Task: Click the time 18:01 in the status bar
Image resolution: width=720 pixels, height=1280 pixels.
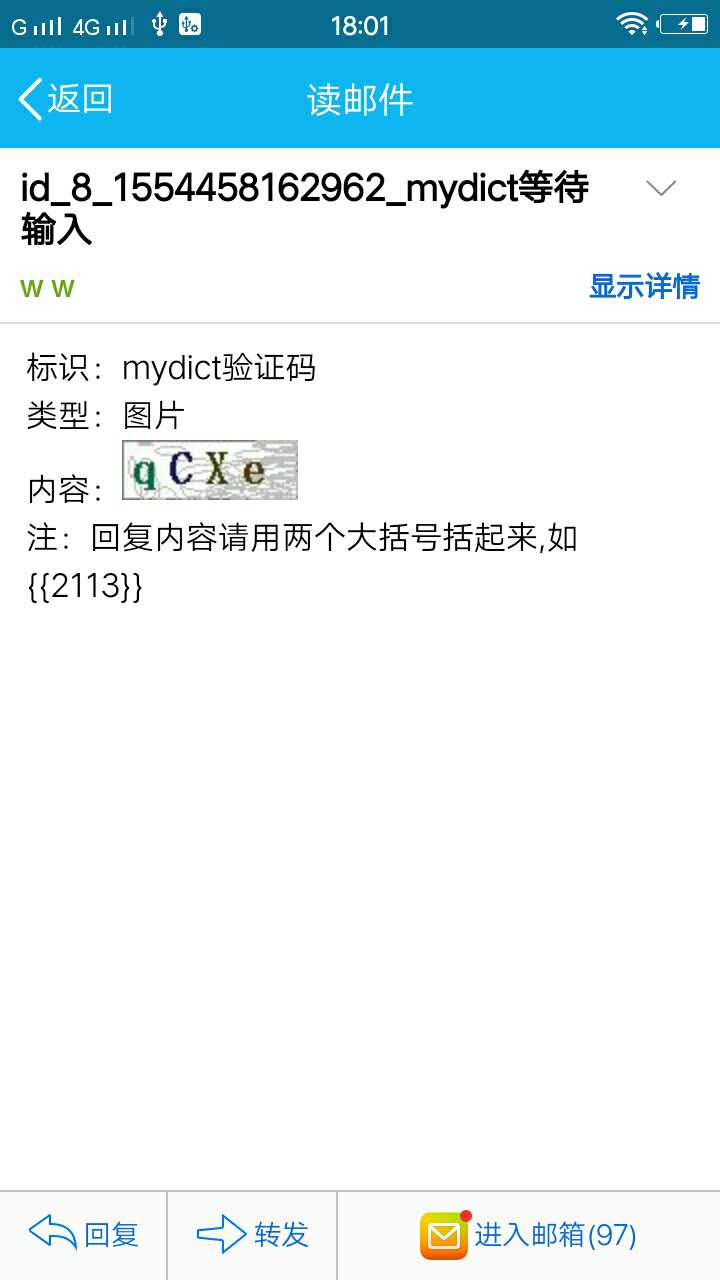Action: tap(362, 25)
